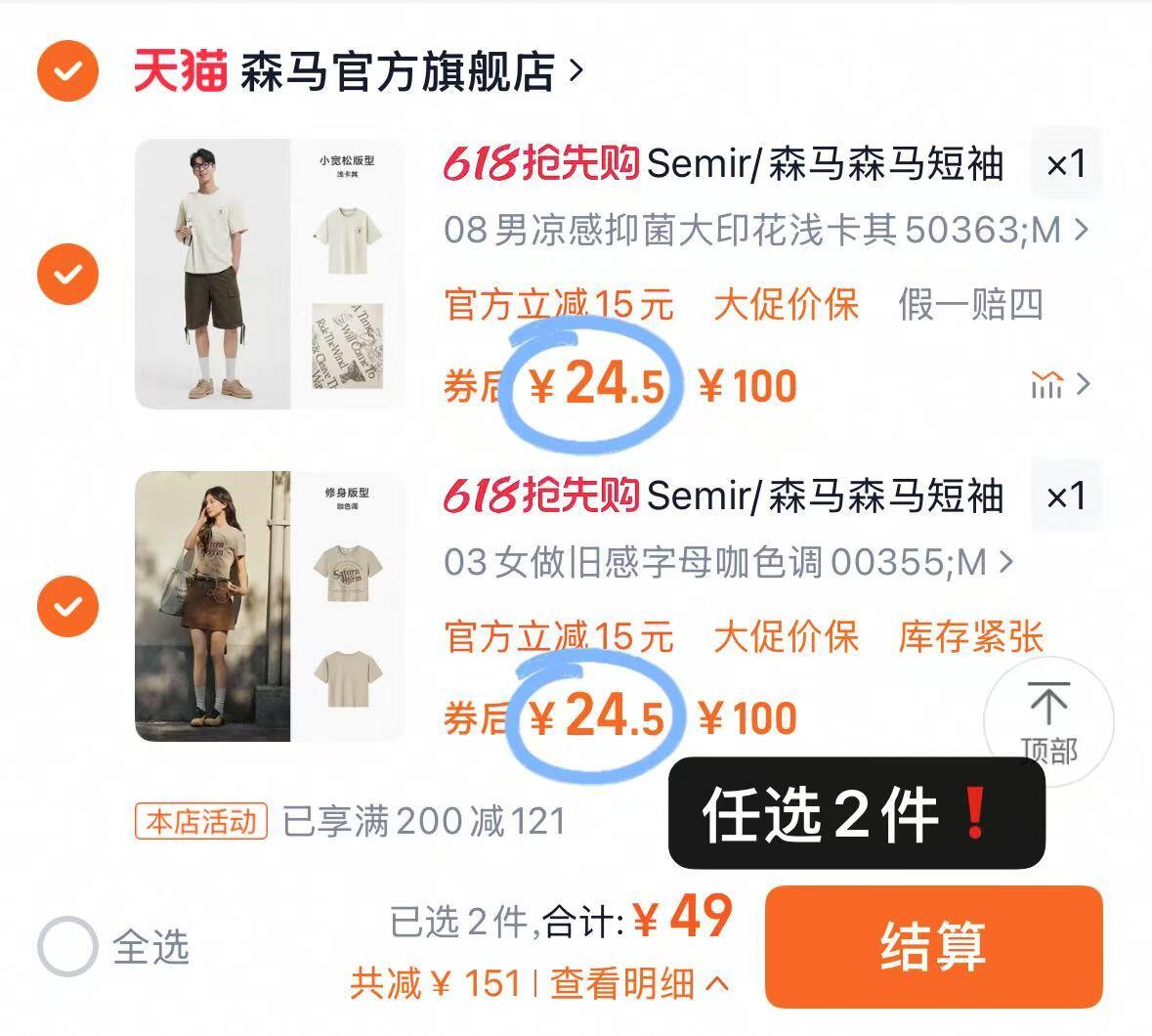Image resolution: width=1152 pixels, height=1036 pixels.
Task: Deselect the 男凉感抑菌大印花 T-shirt item
Action: pos(67,274)
